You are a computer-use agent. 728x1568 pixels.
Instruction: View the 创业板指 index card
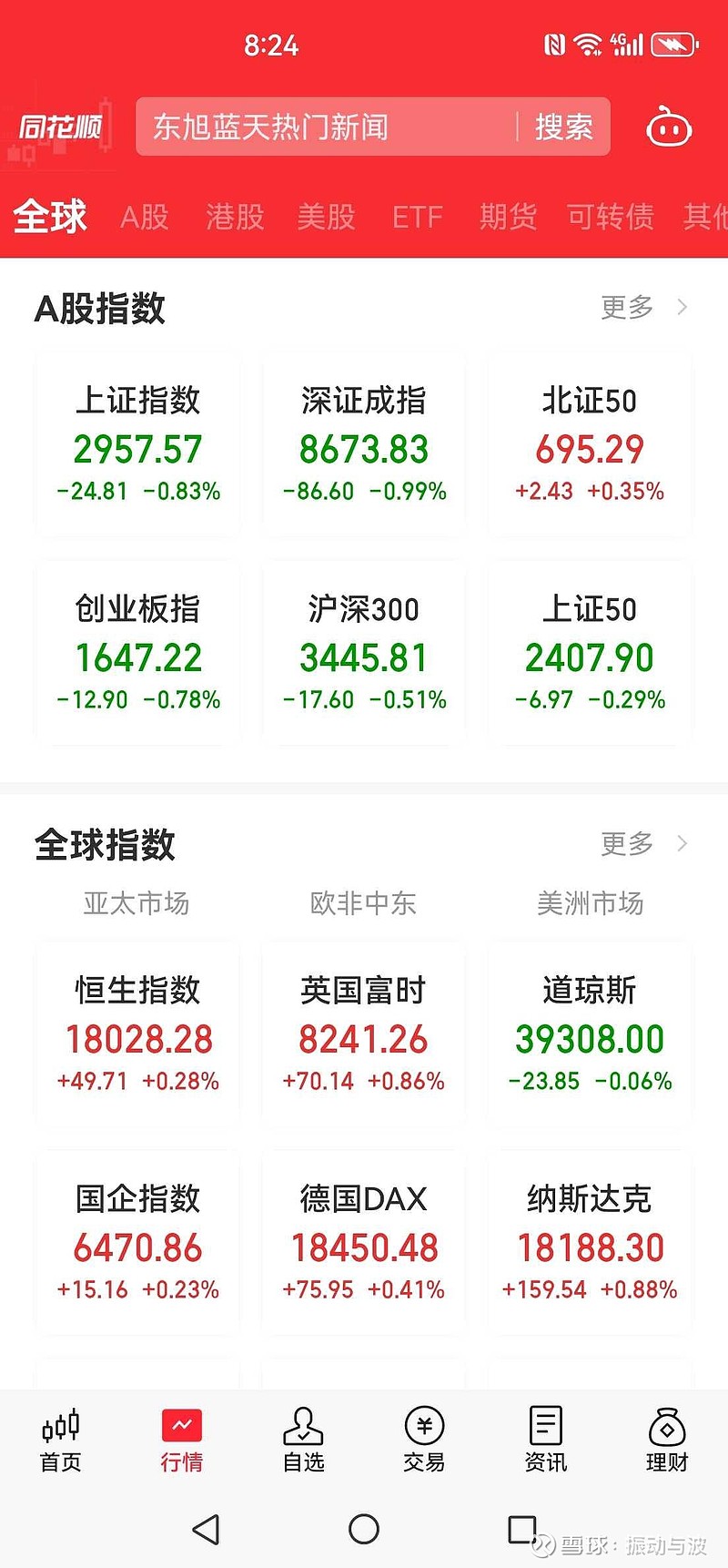(x=137, y=653)
